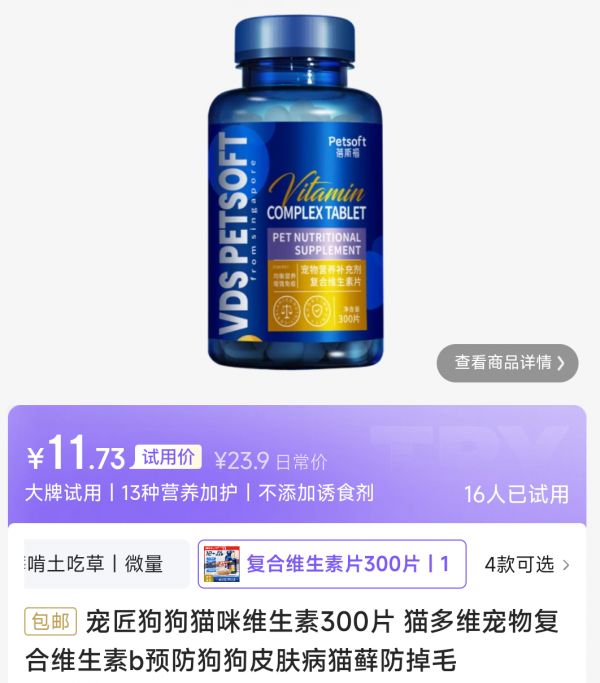Select the 复合维生素片300片 variant
600x683 pixels.
(x=331, y=564)
